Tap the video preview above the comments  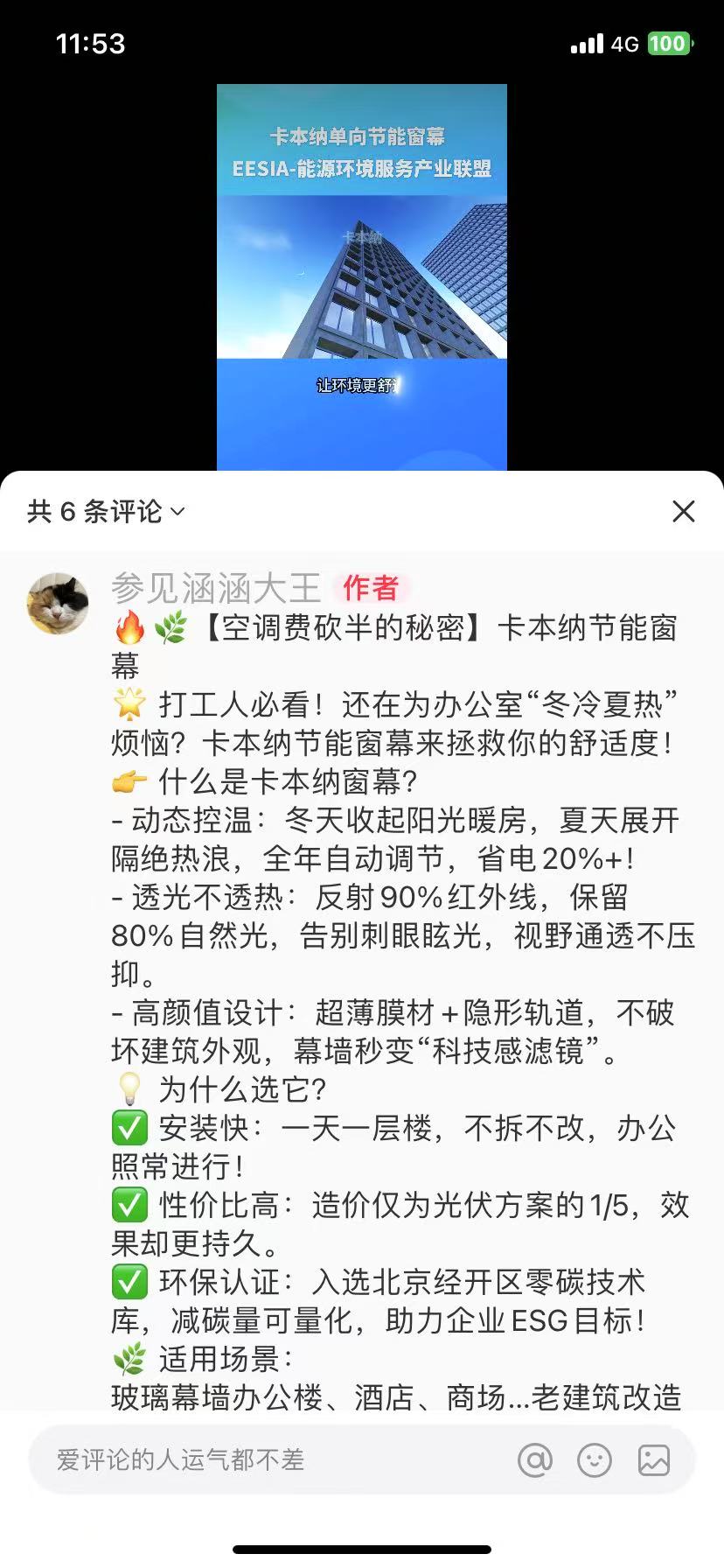pos(362,276)
